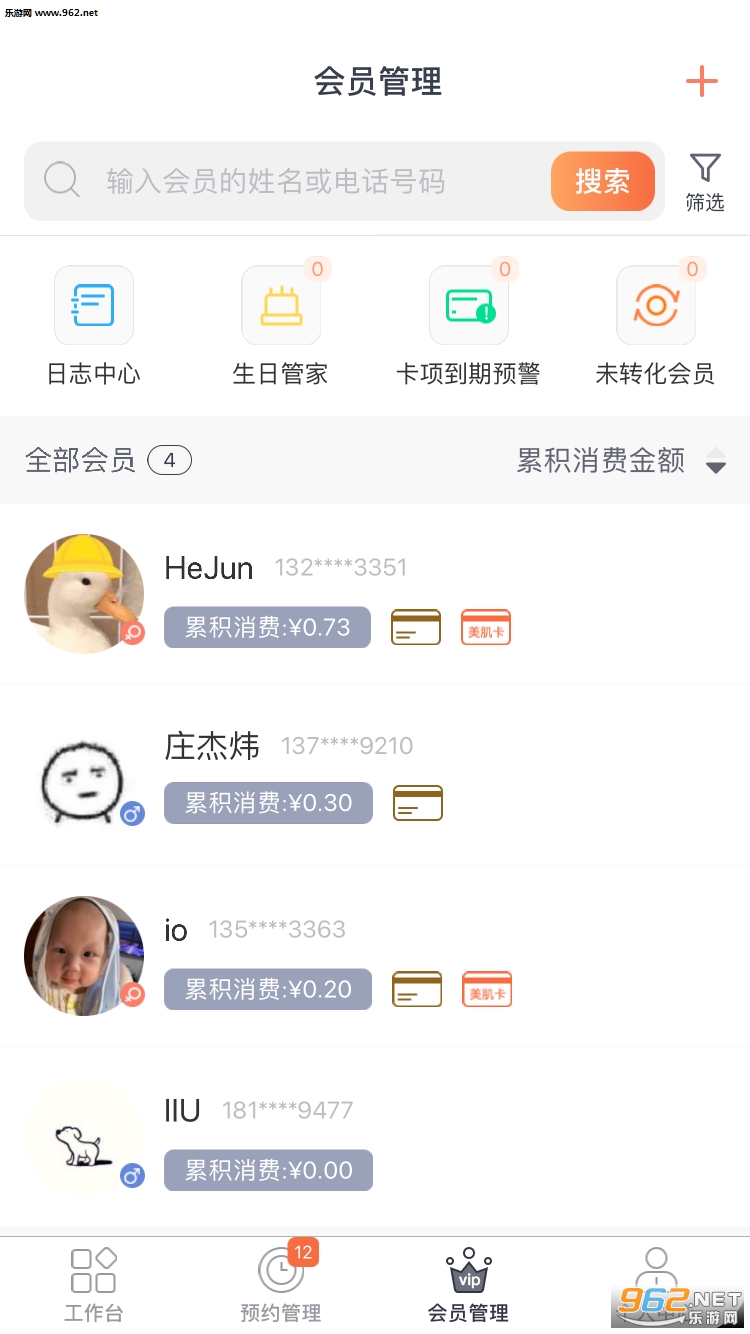Screen dimensions: 750x1334
Task: Switch to the 工作台 tab
Action: (x=94, y=1285)
